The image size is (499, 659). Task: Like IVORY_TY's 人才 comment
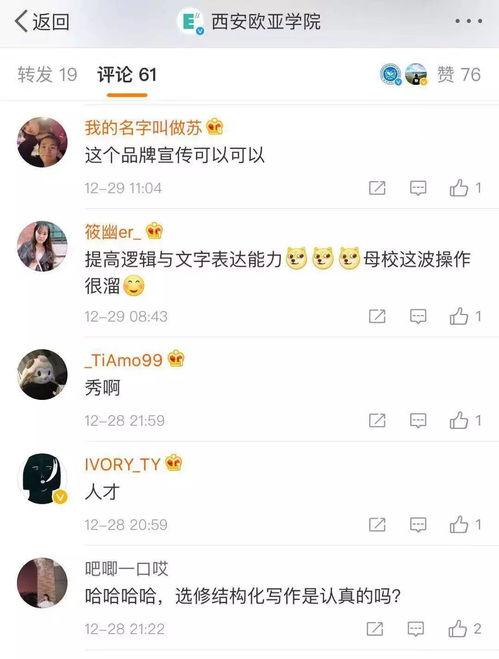(465, 525)
